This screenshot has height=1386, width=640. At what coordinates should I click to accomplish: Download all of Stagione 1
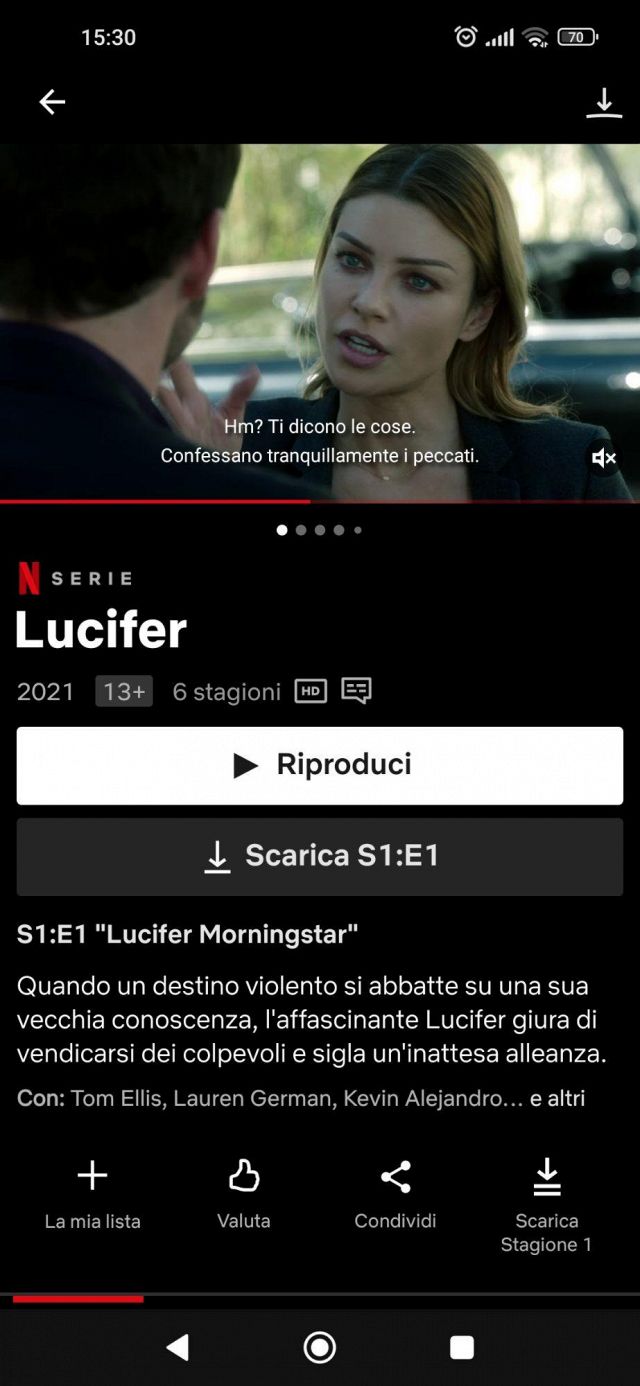pos(546,1204)
